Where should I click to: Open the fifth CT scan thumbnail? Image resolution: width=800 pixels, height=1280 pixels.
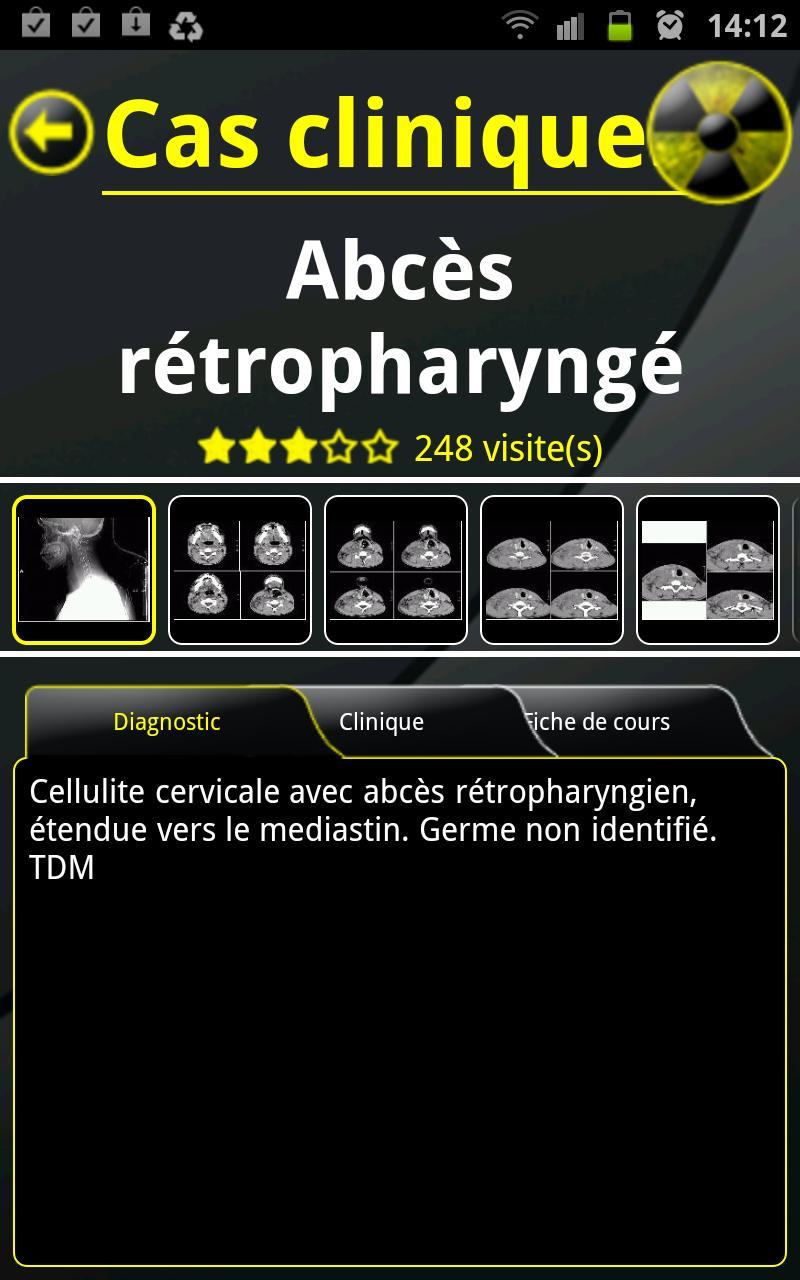708,570
